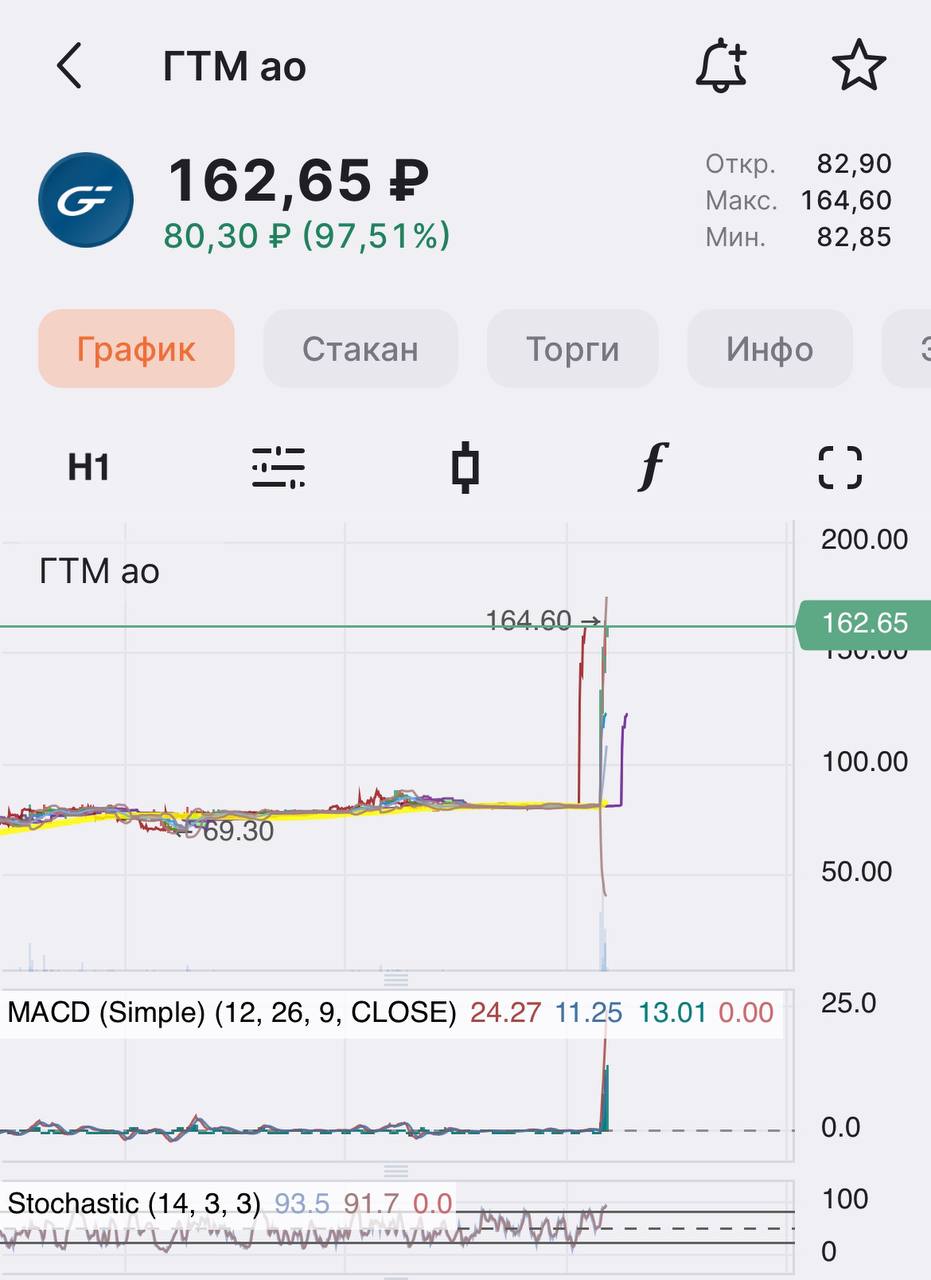The width and height of the screenshot is (931, 1280).
Task: Change the chart type via the candlestick icon
Action: [x=465, y=467]
